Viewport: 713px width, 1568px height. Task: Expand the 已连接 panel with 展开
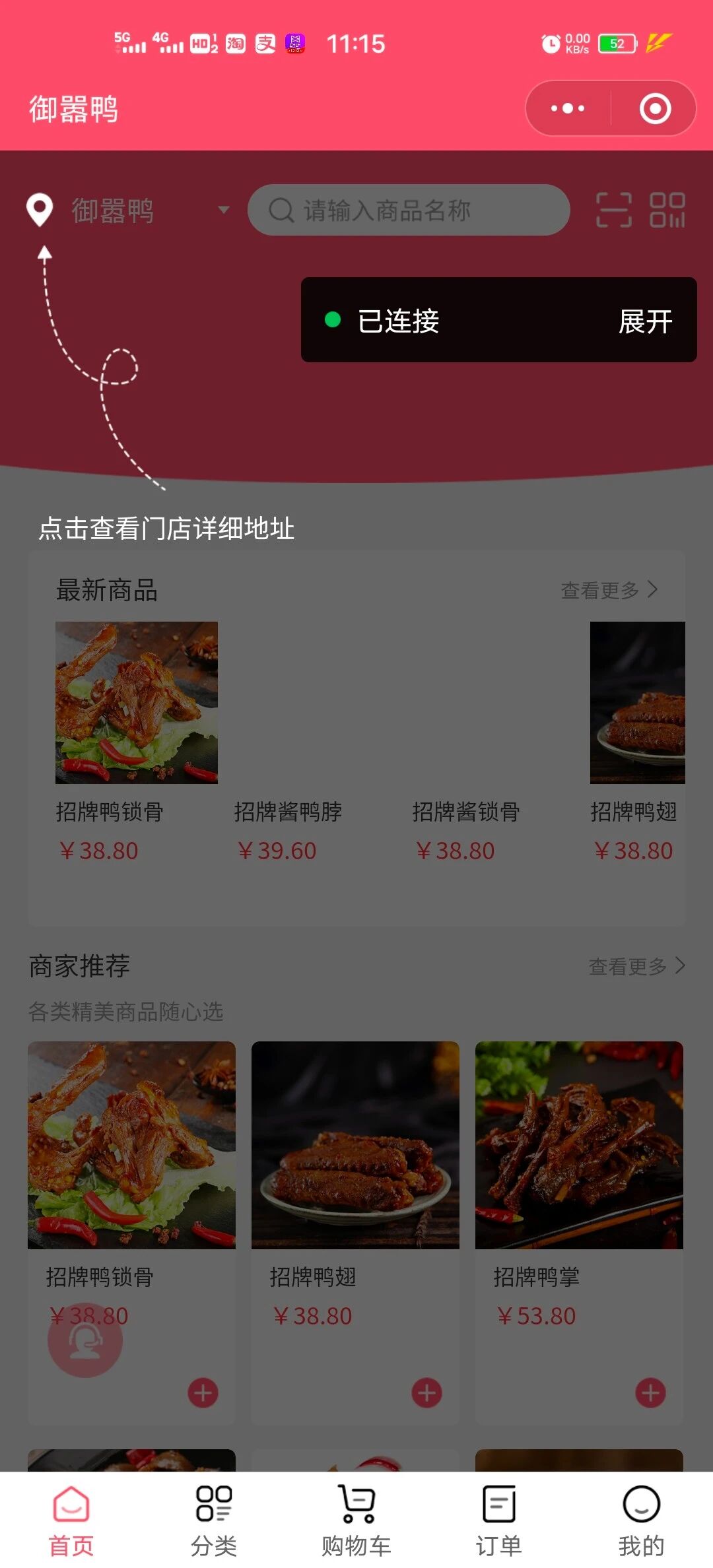[x=645, y=321]
